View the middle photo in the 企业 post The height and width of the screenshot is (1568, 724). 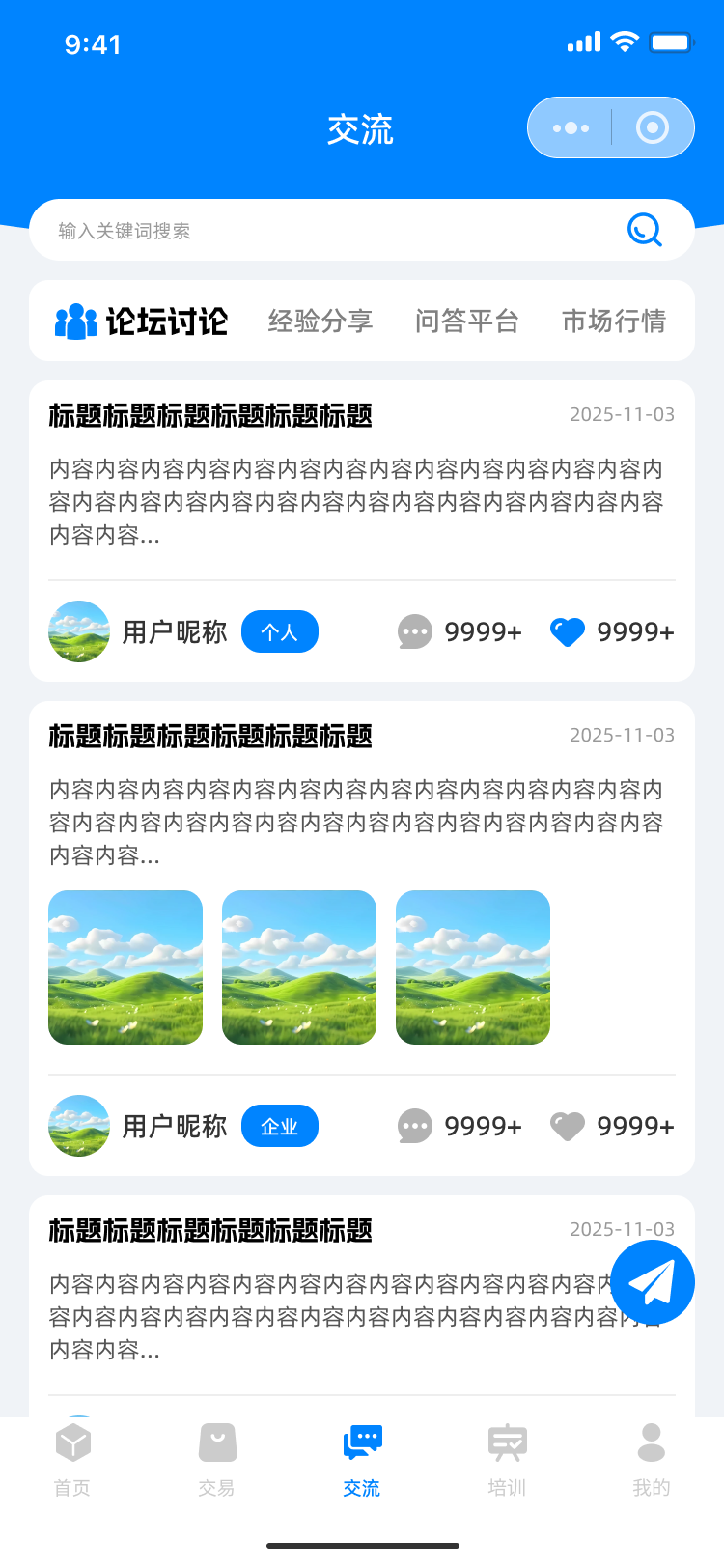point(299,967)
